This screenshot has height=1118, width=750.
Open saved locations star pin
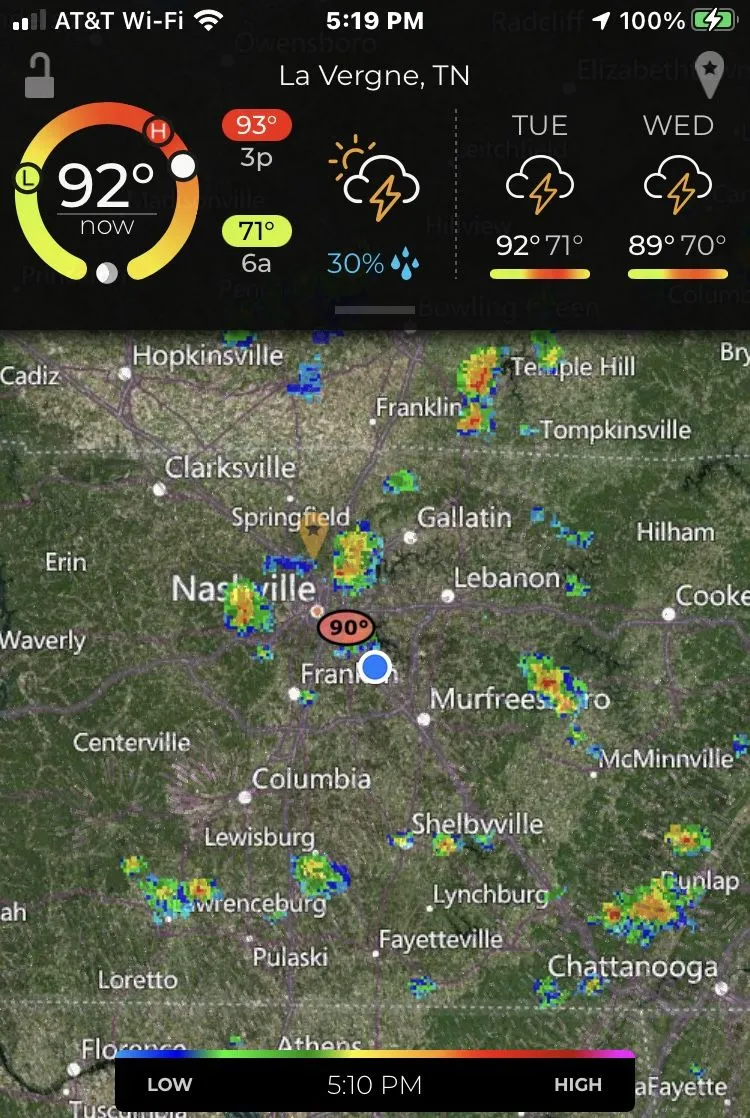(x=709, y=76)
